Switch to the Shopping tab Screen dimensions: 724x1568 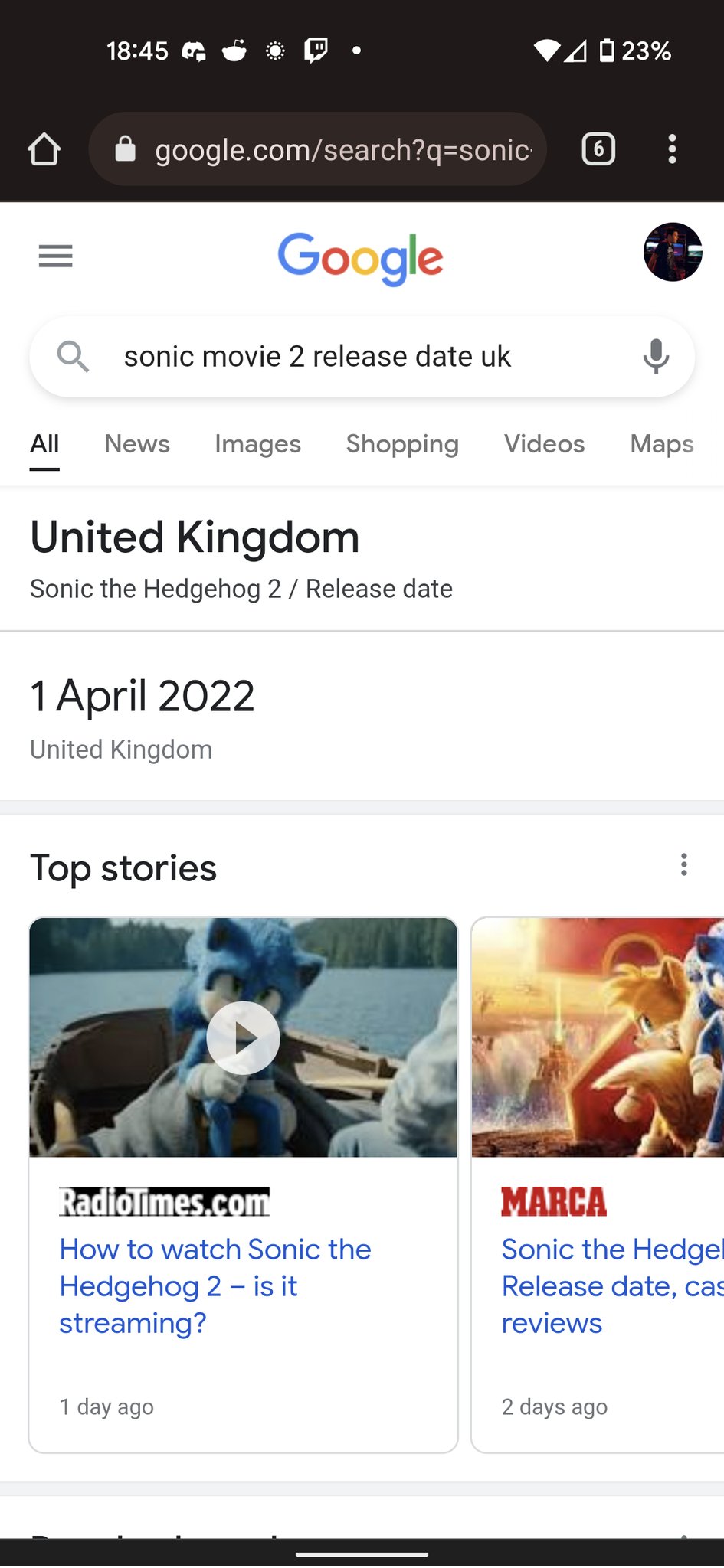[402, 444]
